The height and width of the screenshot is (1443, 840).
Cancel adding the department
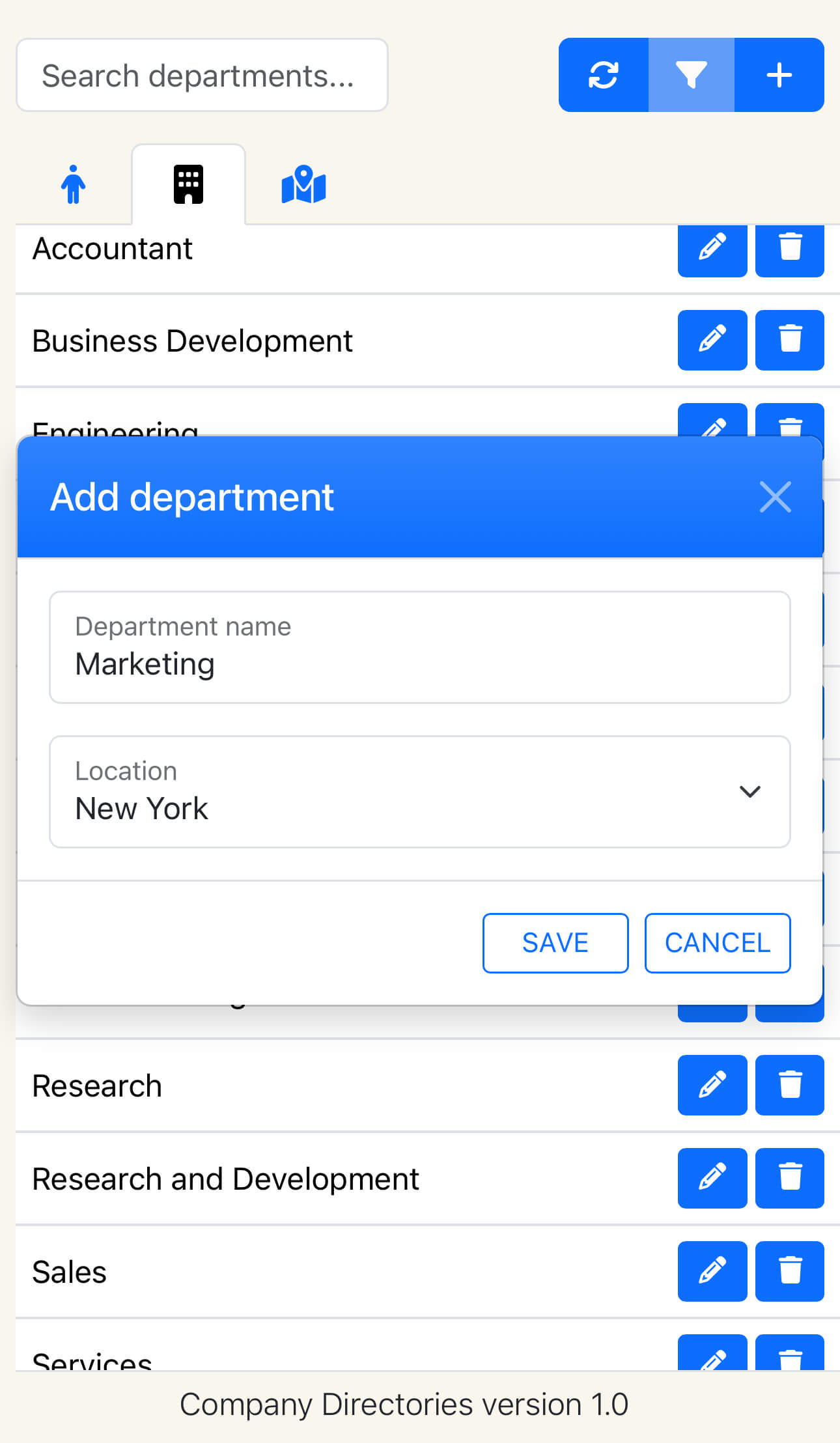point(717,942)
